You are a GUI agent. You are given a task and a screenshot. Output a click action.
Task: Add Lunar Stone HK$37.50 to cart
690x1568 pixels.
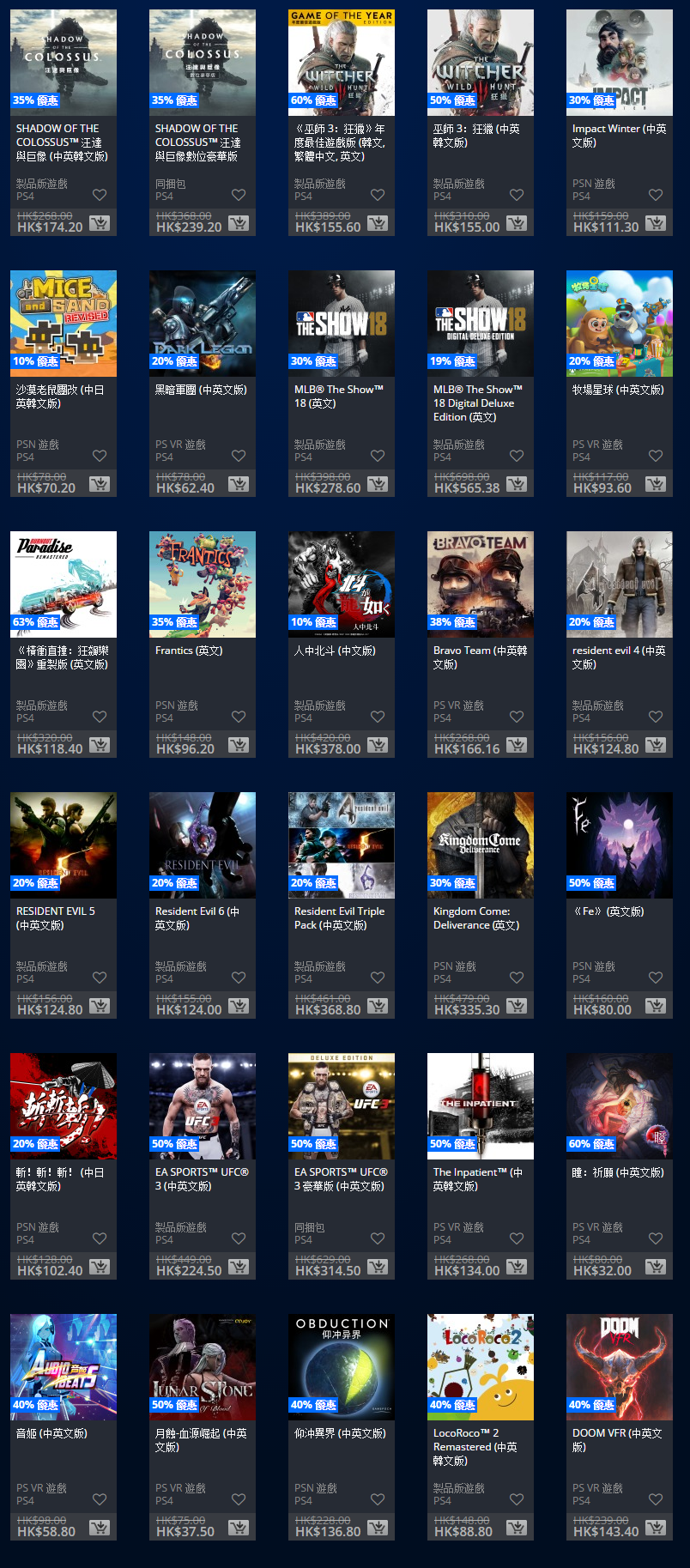[238, 1528]
